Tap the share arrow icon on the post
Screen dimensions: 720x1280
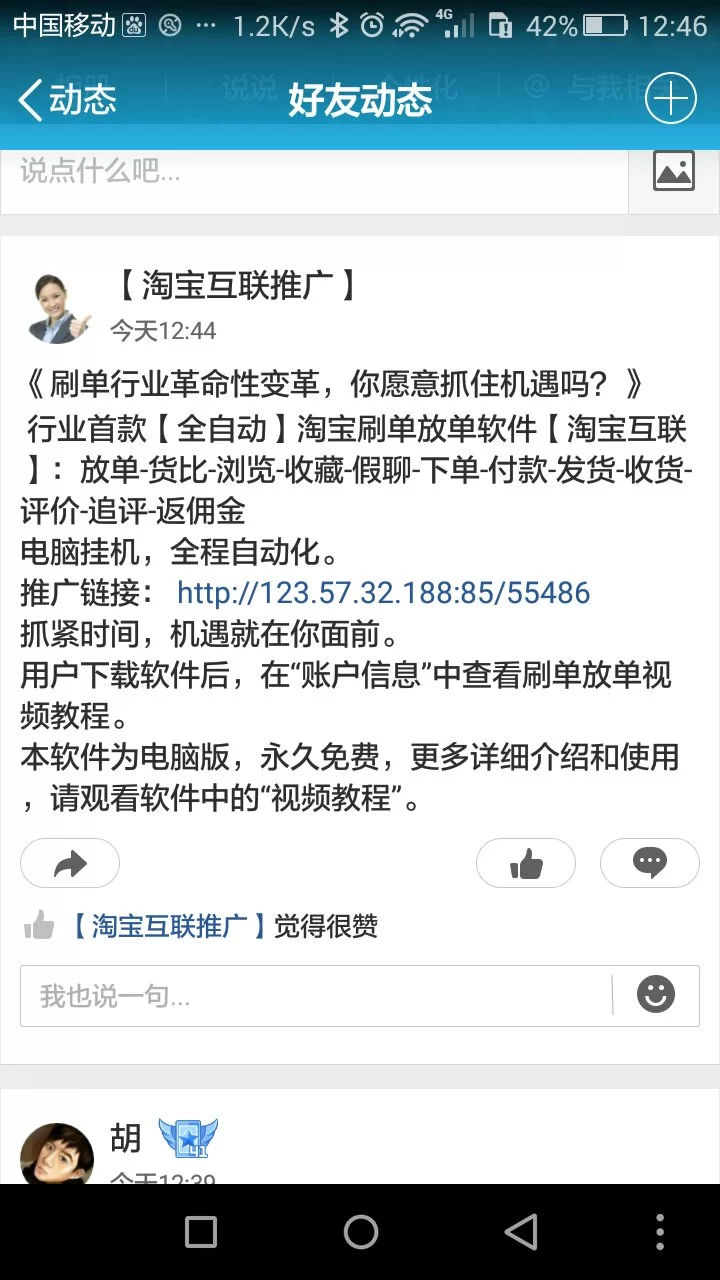(x=70, y=862)
